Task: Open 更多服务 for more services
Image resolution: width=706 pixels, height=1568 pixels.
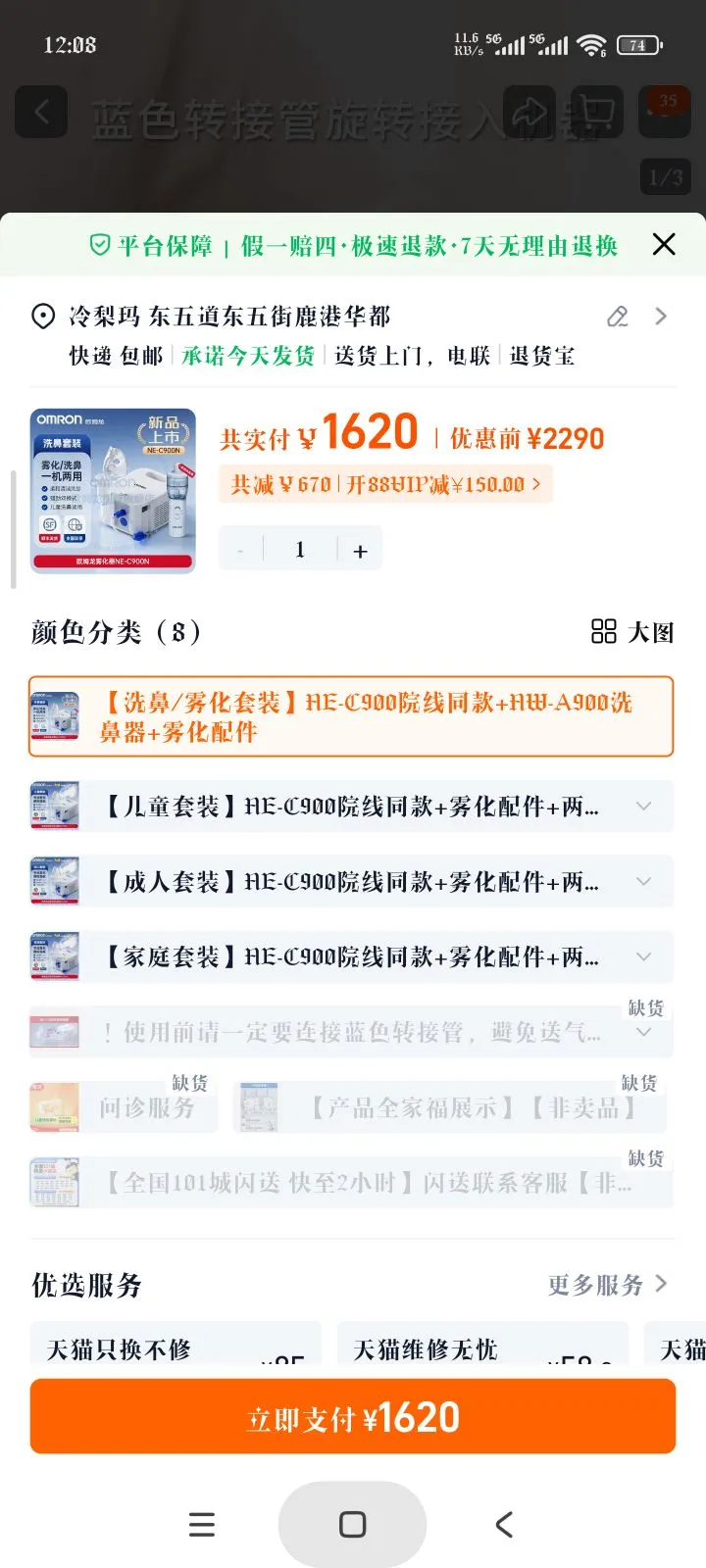Action: [x=606, y=1285]
